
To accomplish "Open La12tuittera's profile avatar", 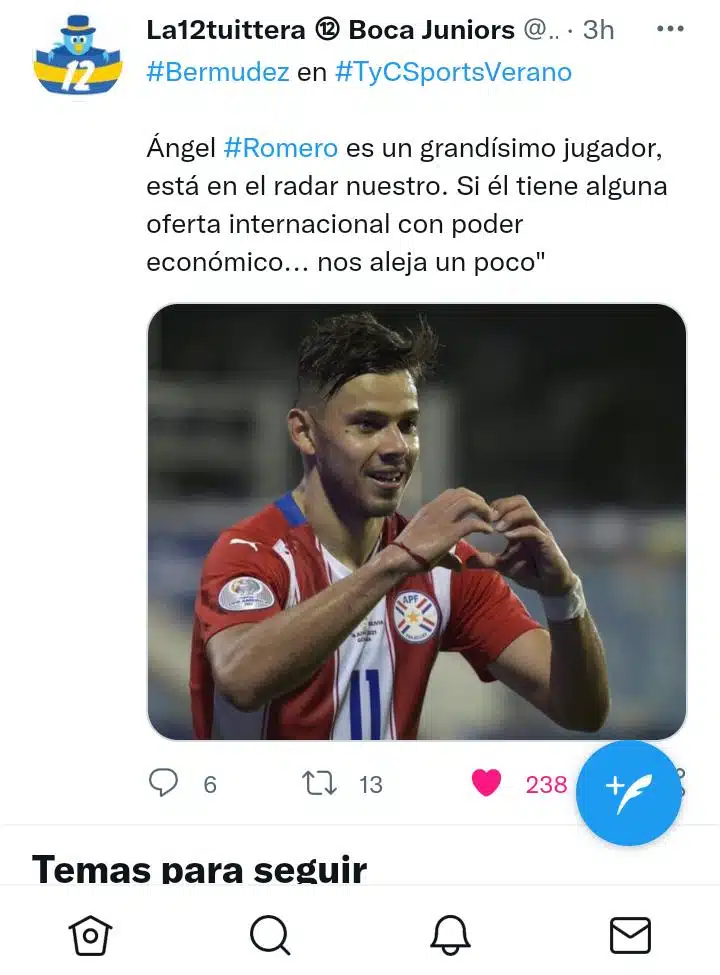I will click(77, 55).
